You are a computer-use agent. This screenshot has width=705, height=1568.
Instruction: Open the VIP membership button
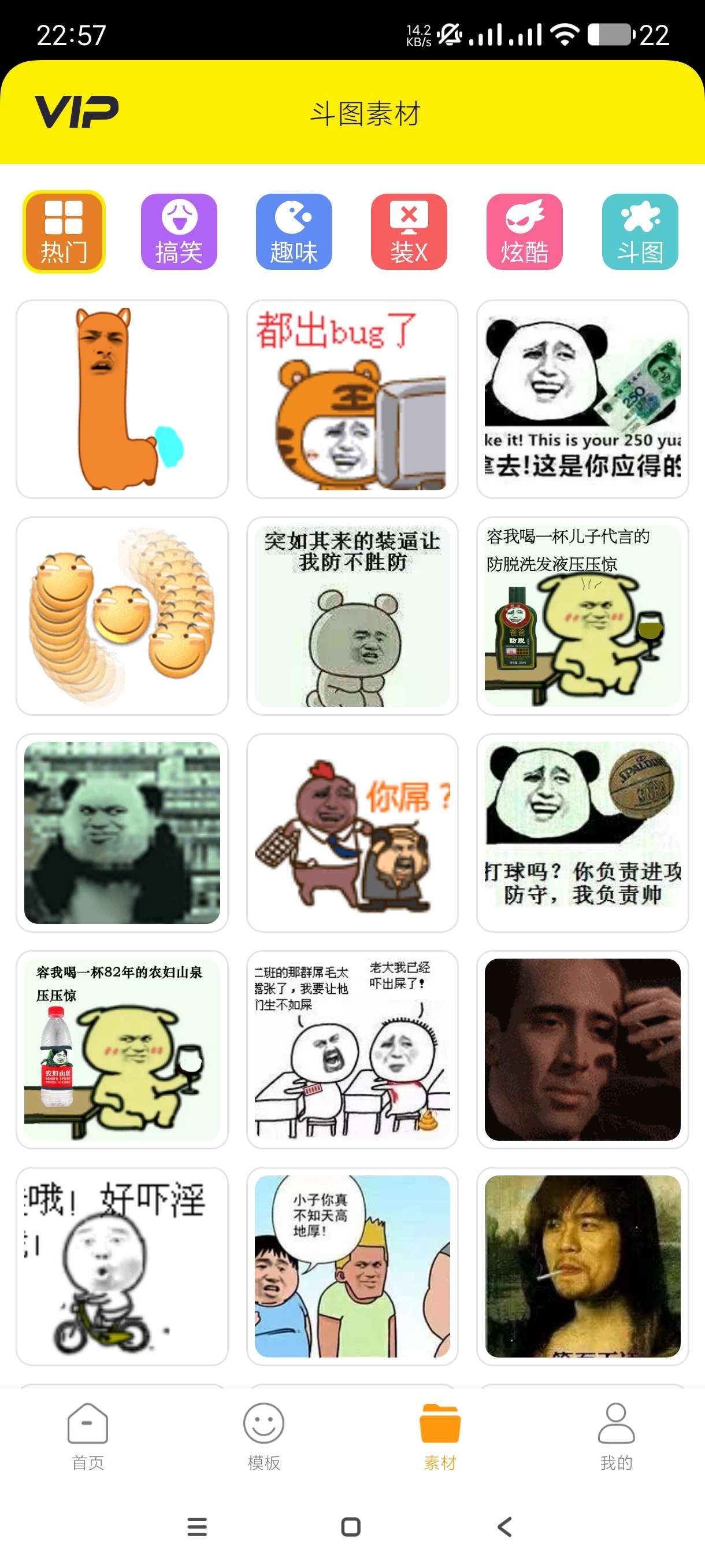tap(77, 112)
